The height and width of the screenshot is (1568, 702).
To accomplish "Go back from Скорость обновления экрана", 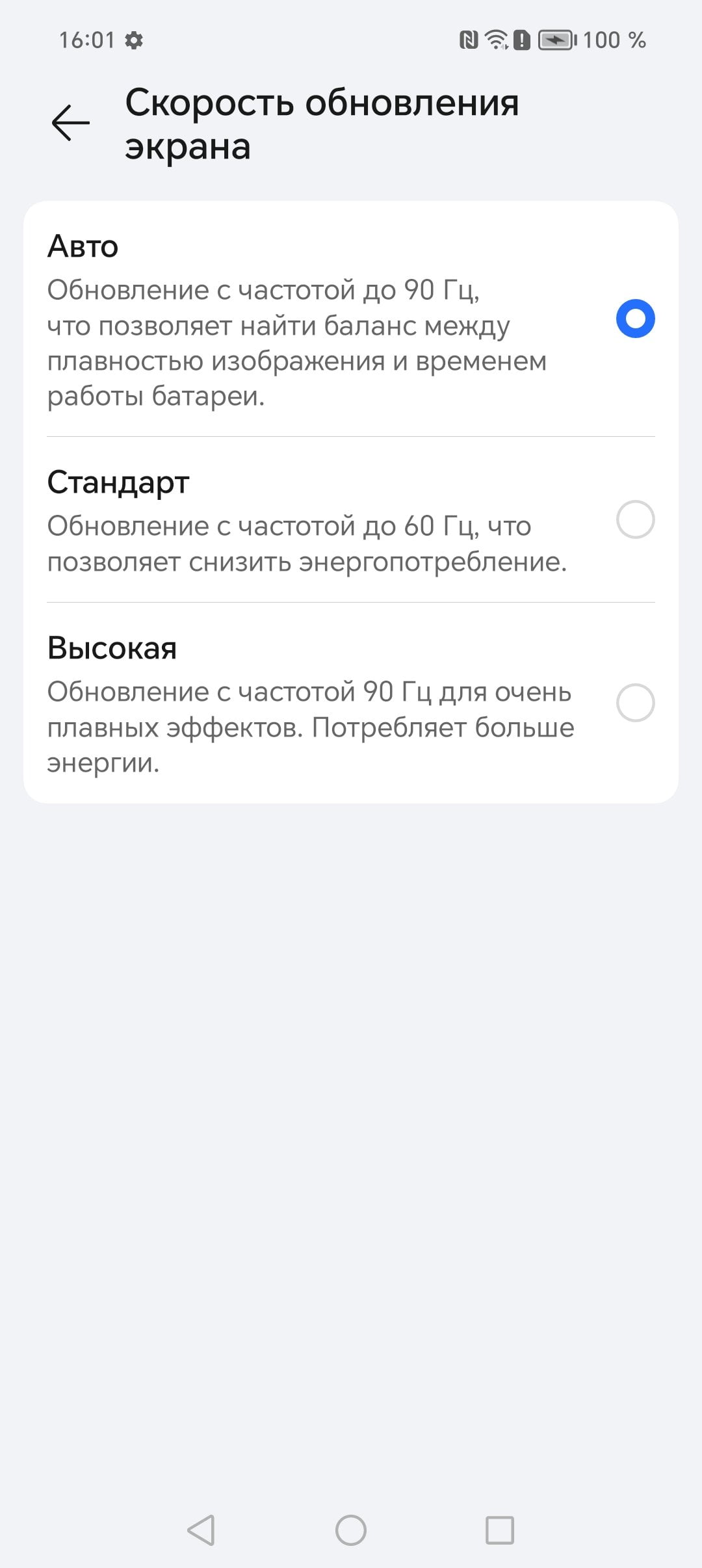I will [71, 123].
